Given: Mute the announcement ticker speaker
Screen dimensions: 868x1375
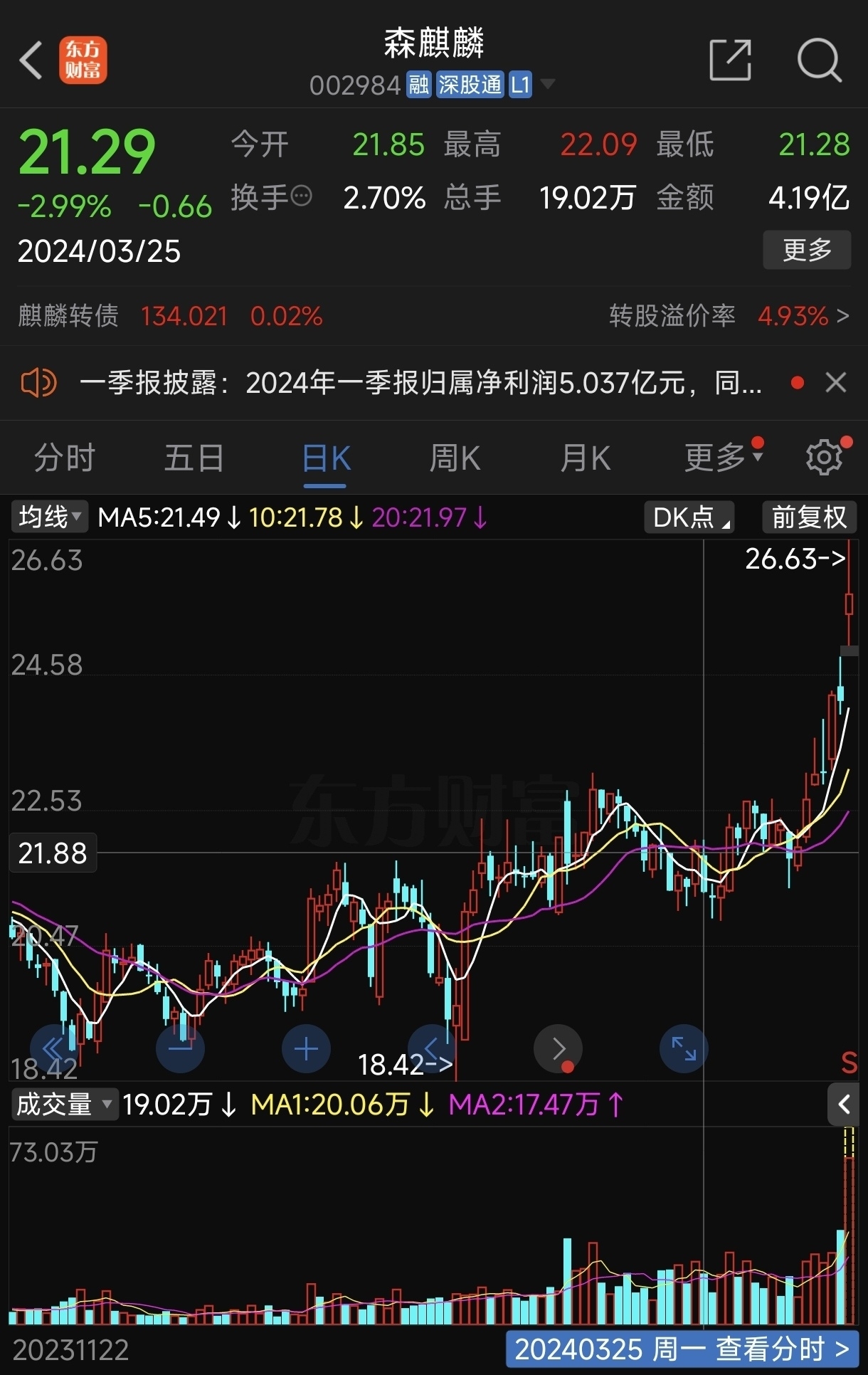Looking at the screenshot, I should click(38, 383).
